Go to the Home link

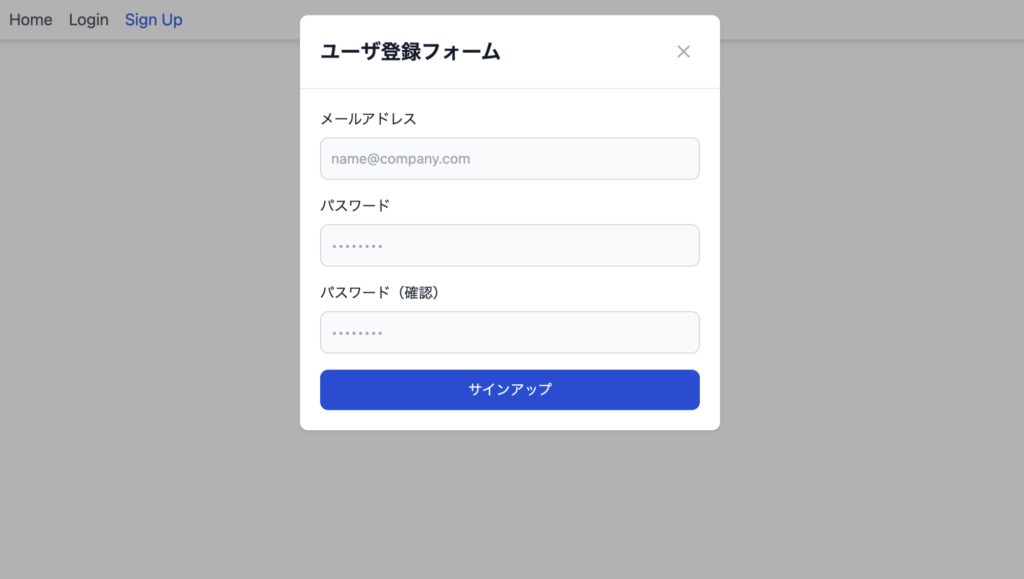click(31, 20)
